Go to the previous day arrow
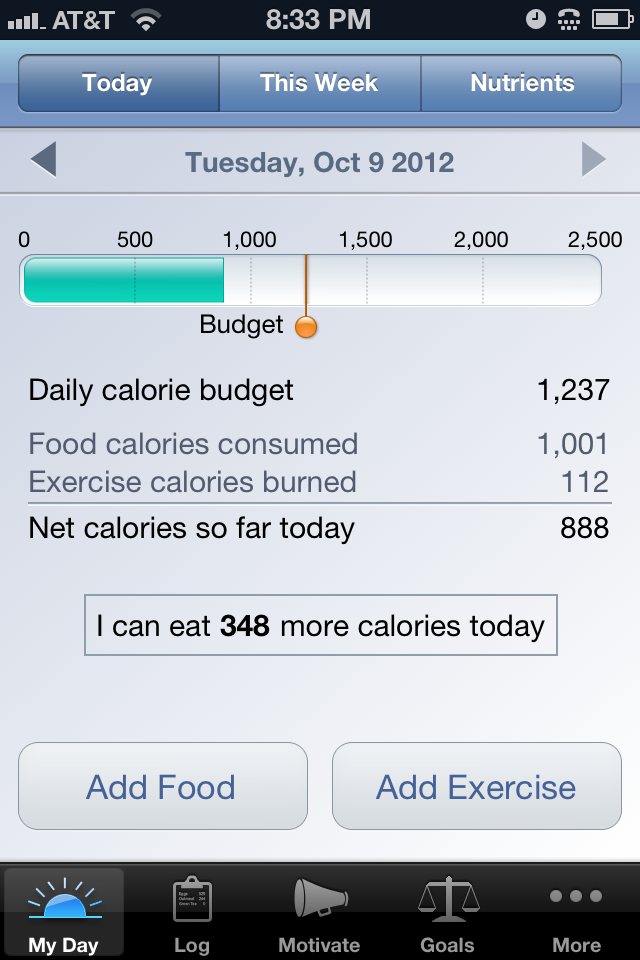 coord(43,160)
